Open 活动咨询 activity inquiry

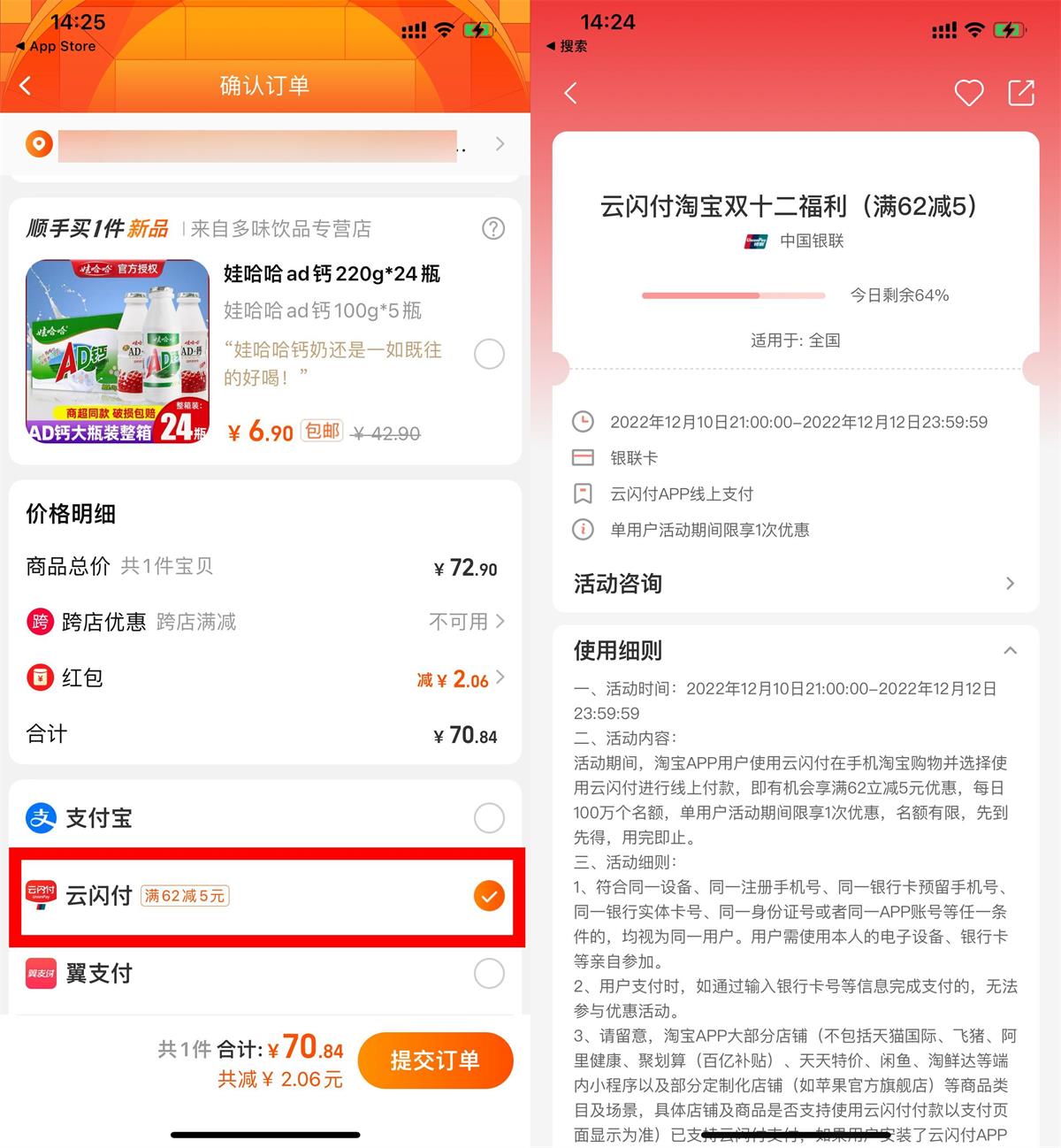pos(794,584)
